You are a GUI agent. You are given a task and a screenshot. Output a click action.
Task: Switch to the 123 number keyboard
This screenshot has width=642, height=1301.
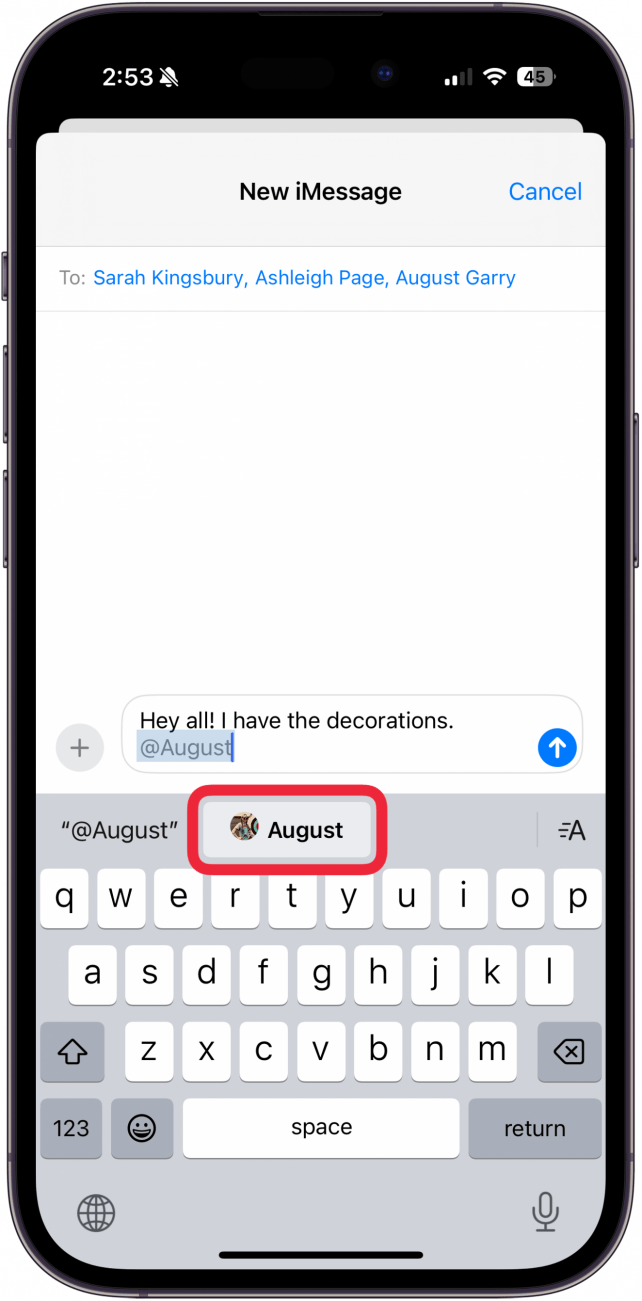tap(71, 1128)
